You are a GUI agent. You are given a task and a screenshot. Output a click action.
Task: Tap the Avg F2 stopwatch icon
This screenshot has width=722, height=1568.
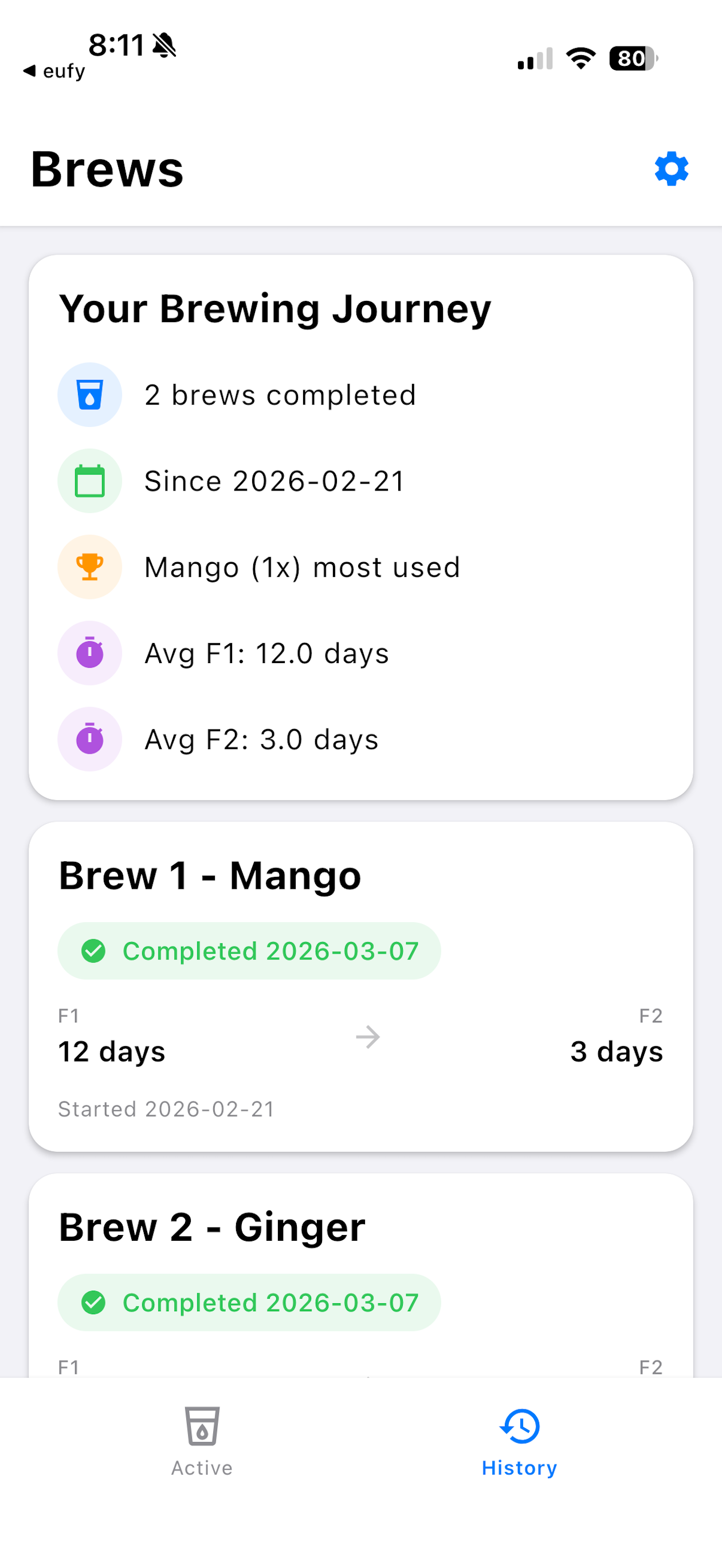89,739
